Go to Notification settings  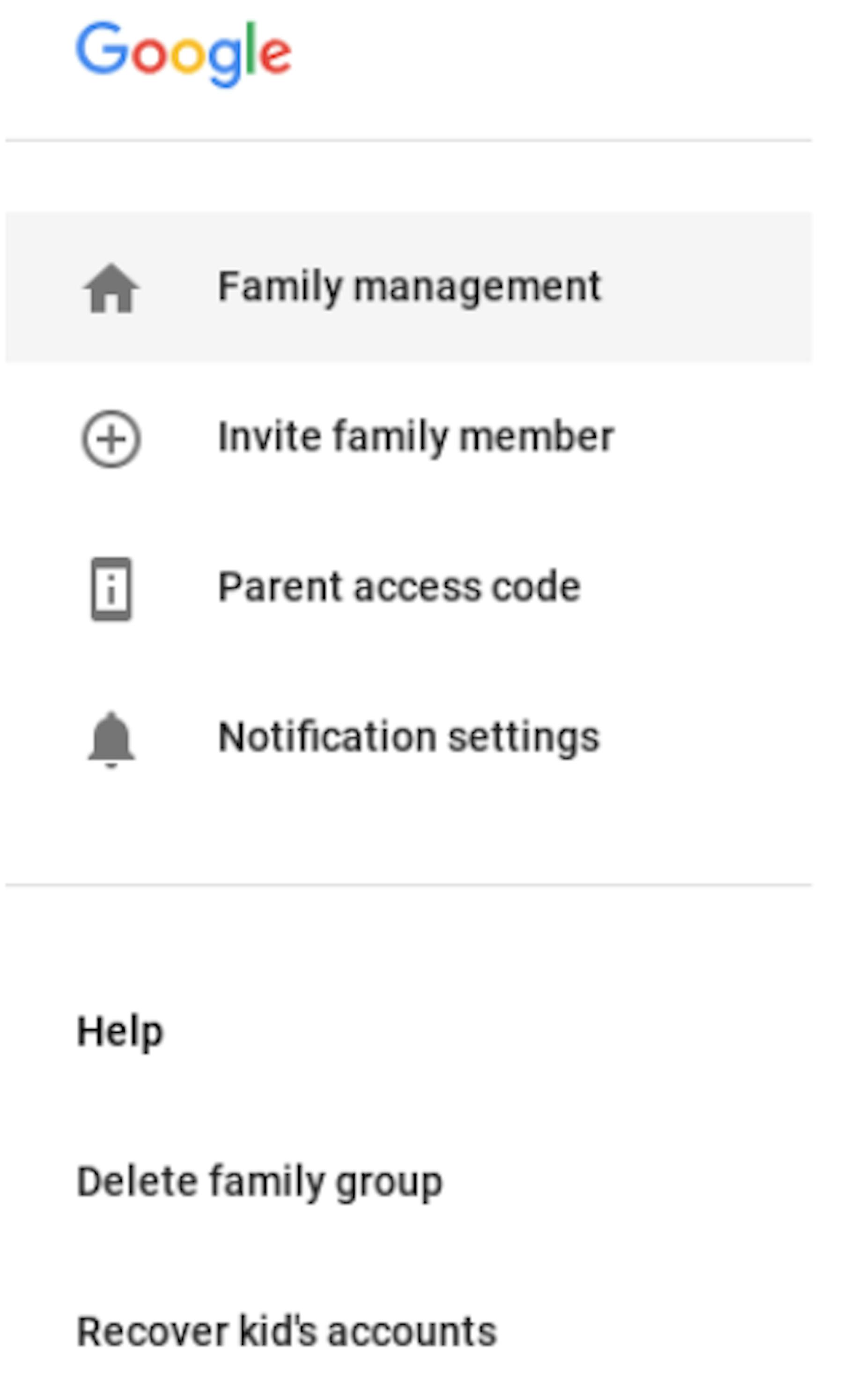click(408, 738)
